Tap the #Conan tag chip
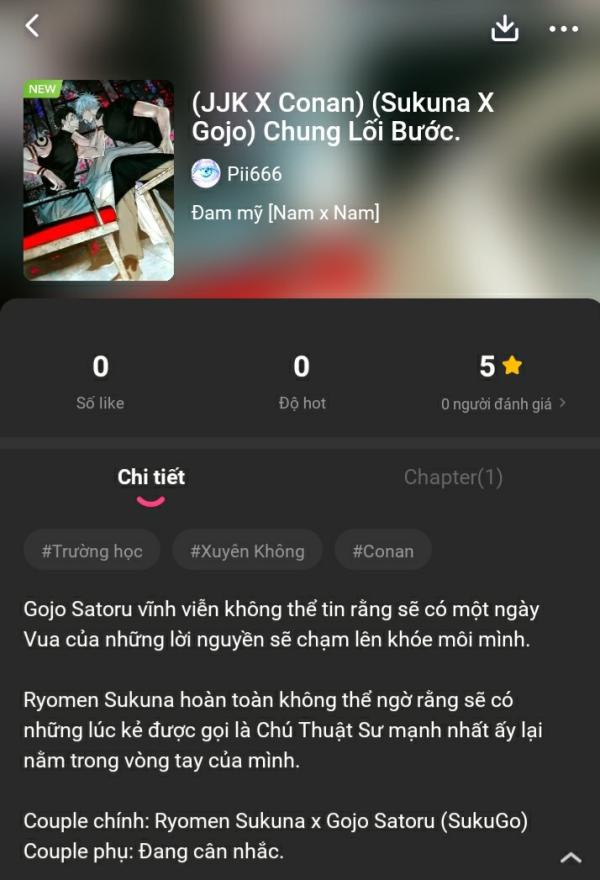The height and width of the screenshot is (880, 600). pyautogui.click(x=383, y=550)
